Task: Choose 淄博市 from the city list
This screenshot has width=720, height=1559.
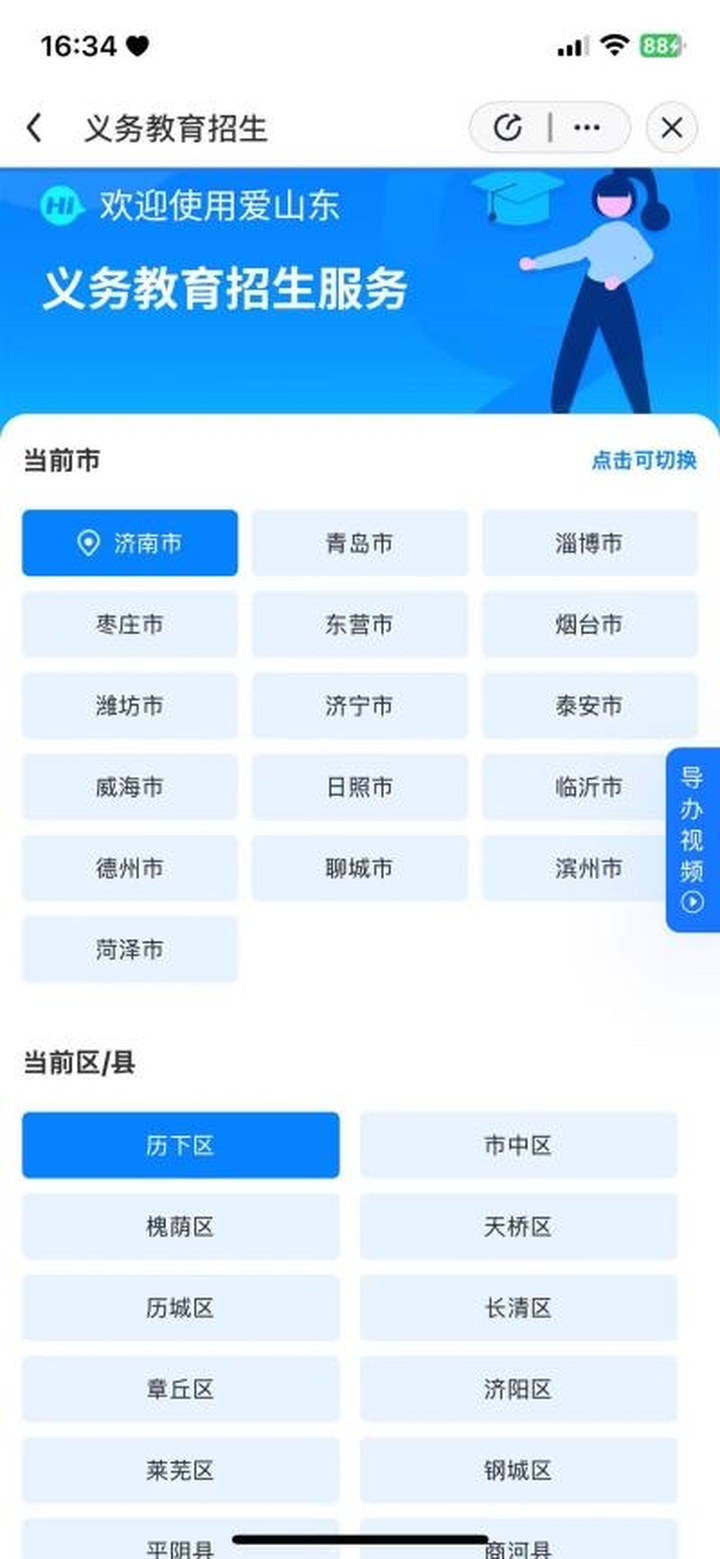Action: (x=589, y=543)
